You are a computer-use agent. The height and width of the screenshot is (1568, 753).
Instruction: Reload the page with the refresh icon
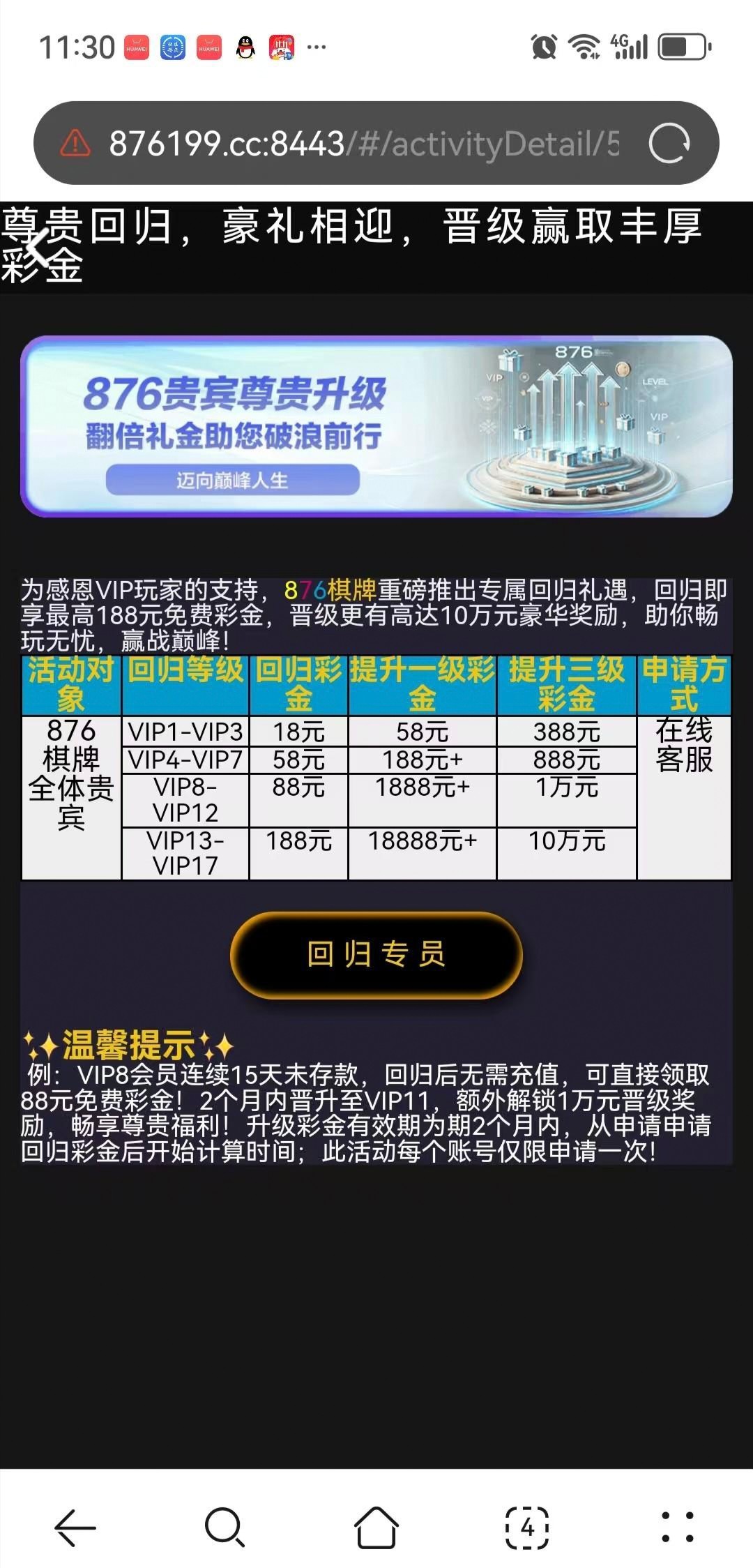pos(669,144)
